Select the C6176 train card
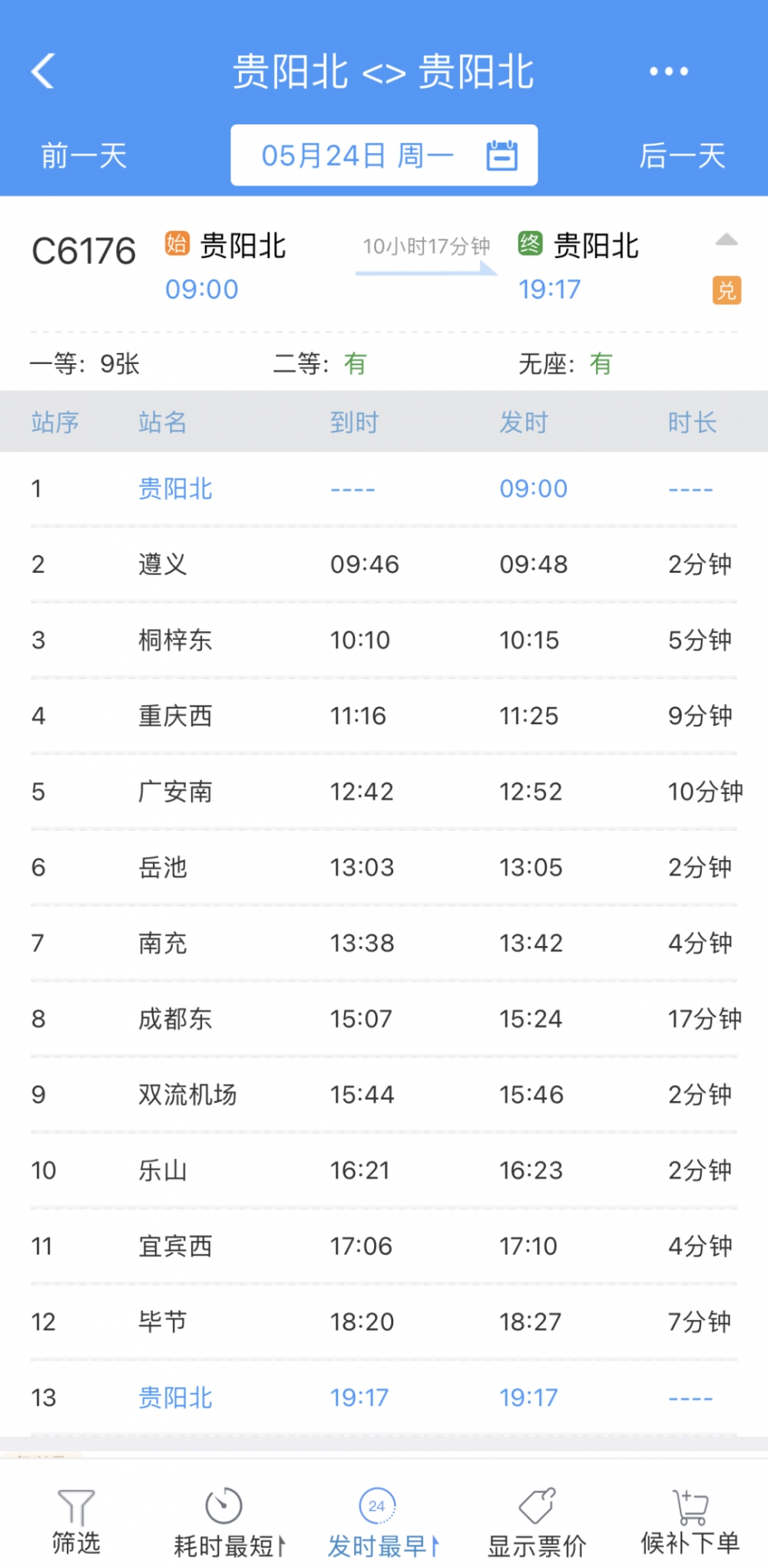The height and width of the screenshot is (1568, 768). tap(384, 293)
